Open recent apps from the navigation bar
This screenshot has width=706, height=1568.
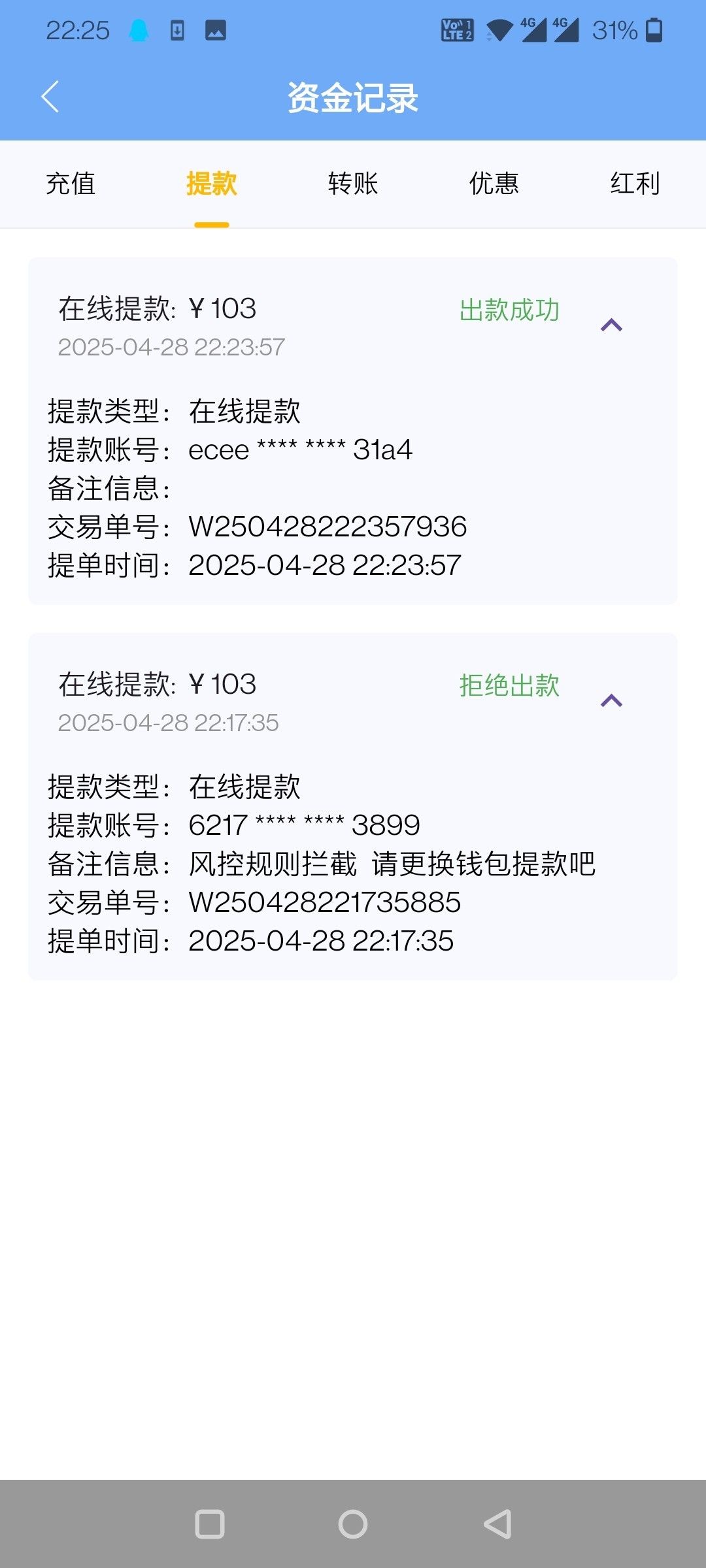point(210,1524)
